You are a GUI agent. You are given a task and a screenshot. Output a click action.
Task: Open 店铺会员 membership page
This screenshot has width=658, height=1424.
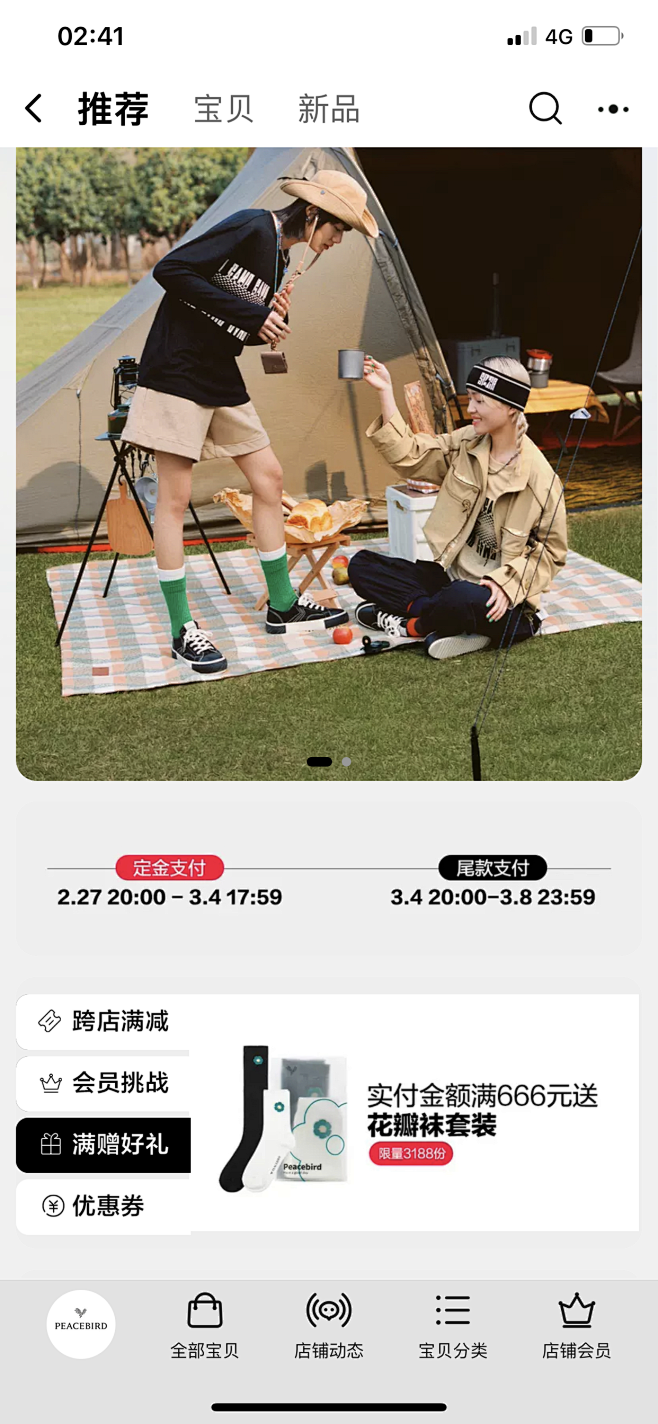tap(576, 1326)
